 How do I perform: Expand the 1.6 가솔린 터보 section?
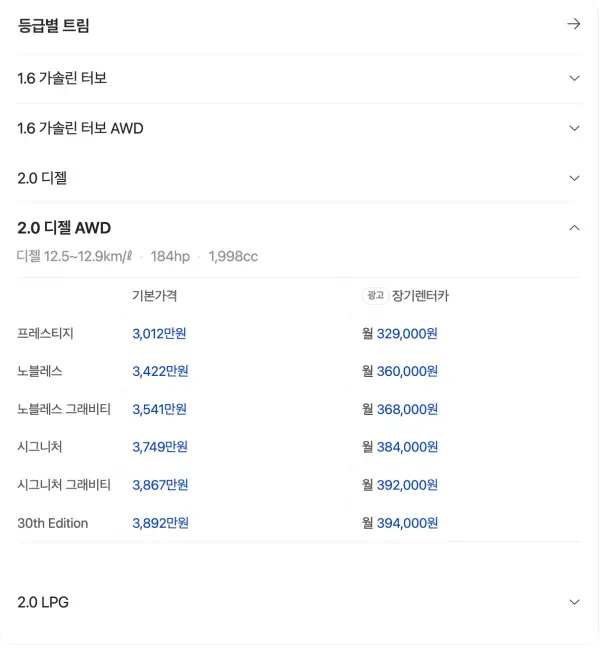(300, 78)
